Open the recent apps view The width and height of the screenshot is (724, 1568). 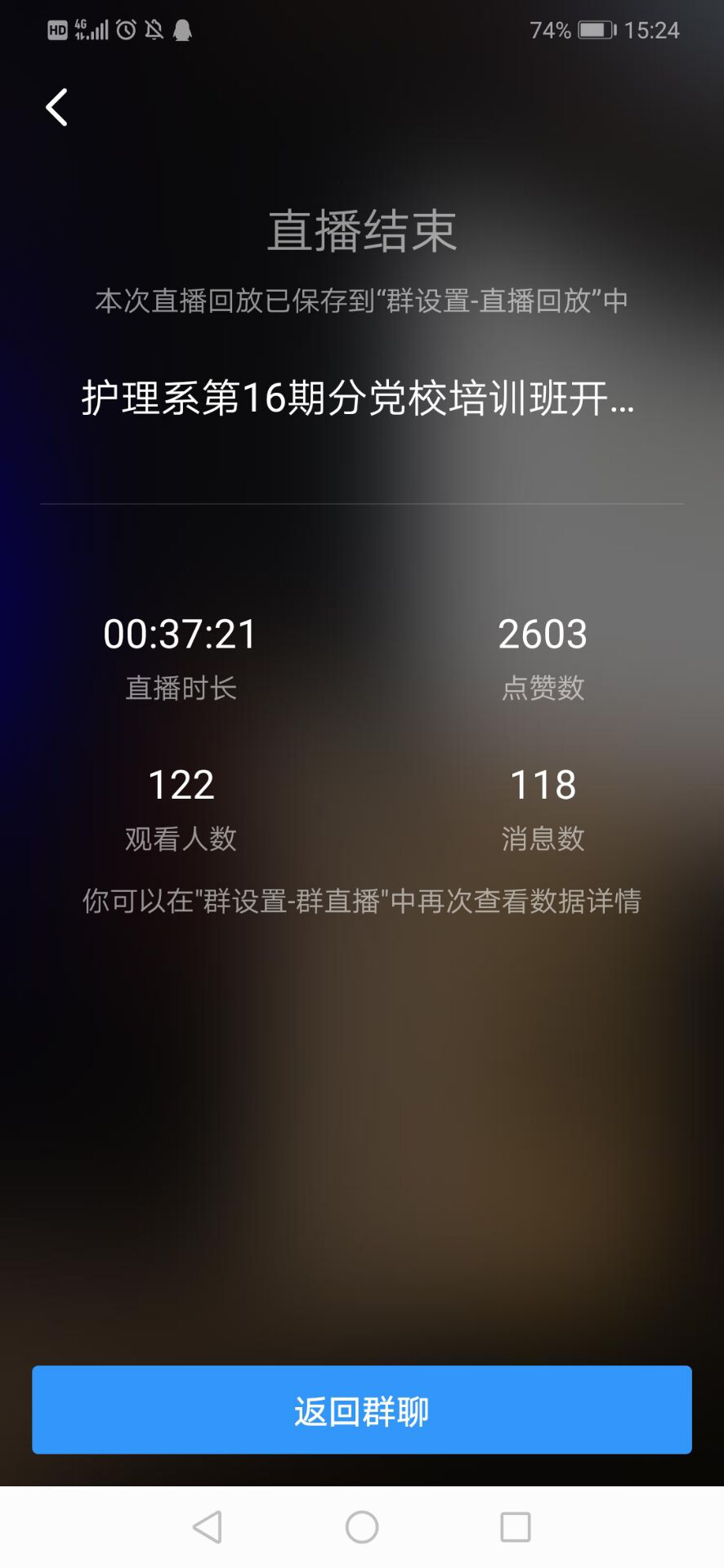click(x=515, y=1526)
